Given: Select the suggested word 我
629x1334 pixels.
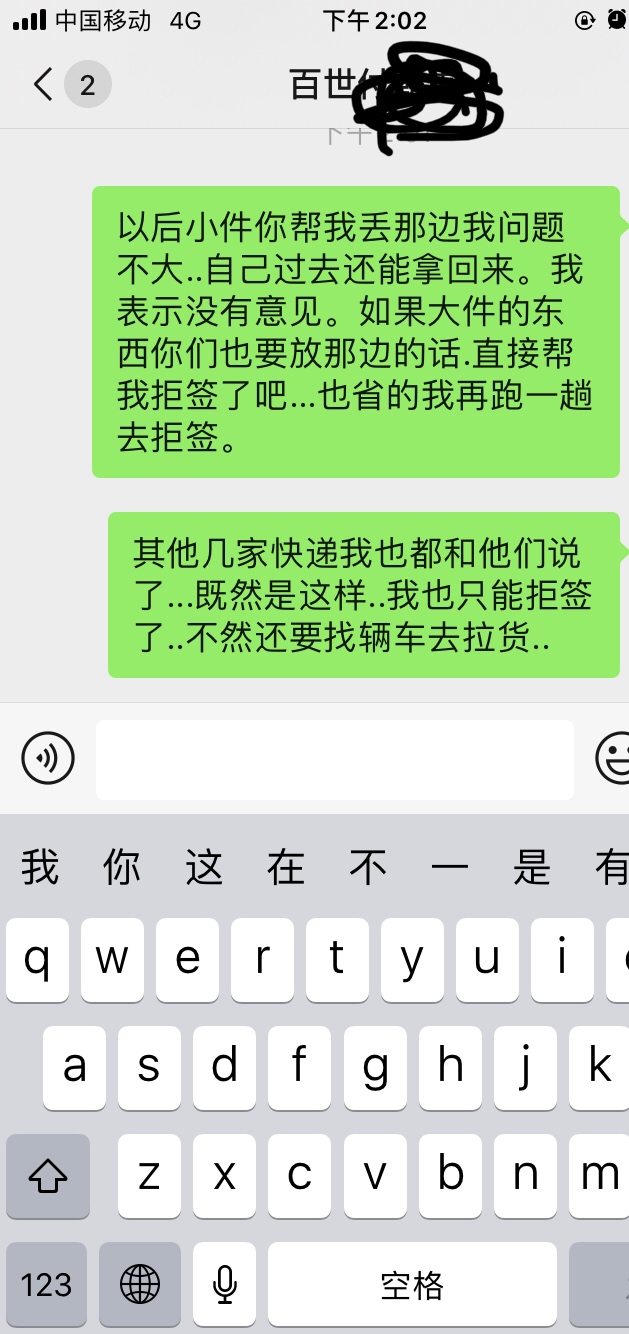Looking at the screenshot, I should [x=40, y=867].
